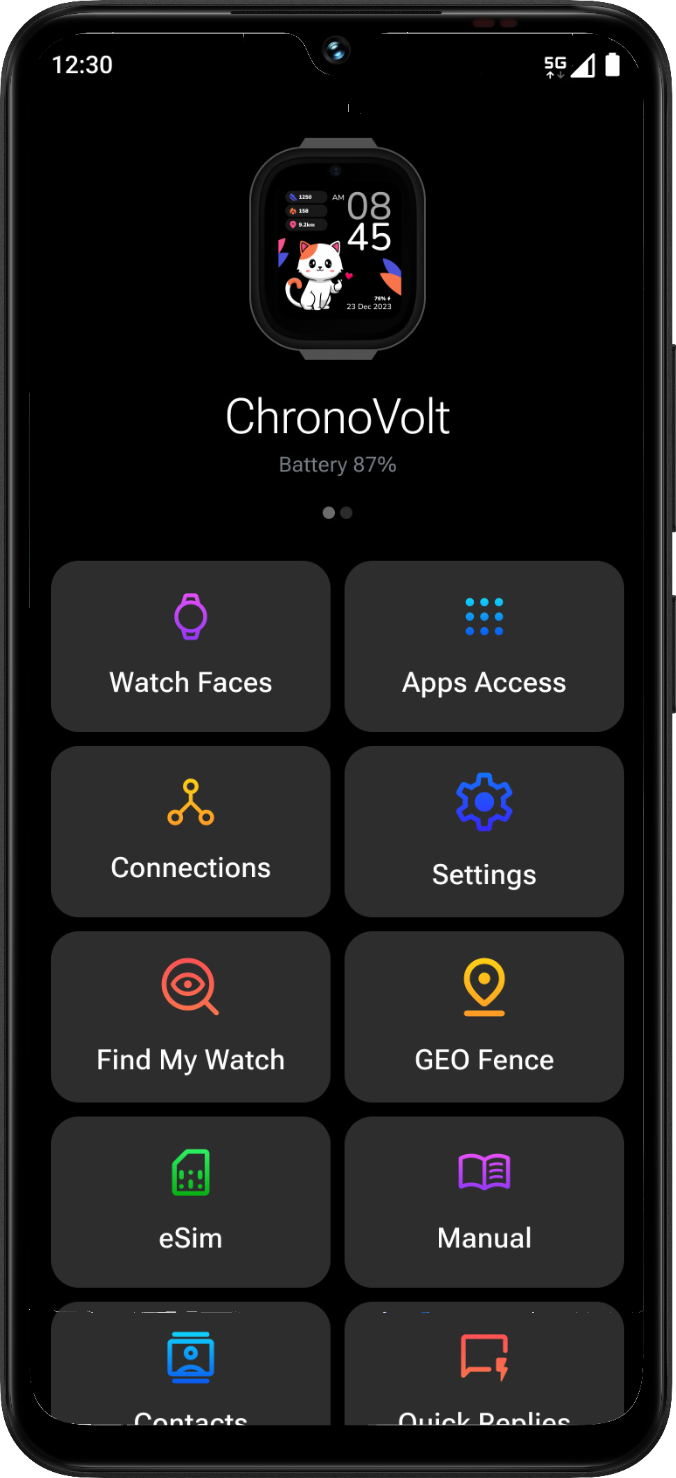The width and height of the screenshot is (676, 1478).
Task: Open the Watch Faces tile
Action: (190, 646)
